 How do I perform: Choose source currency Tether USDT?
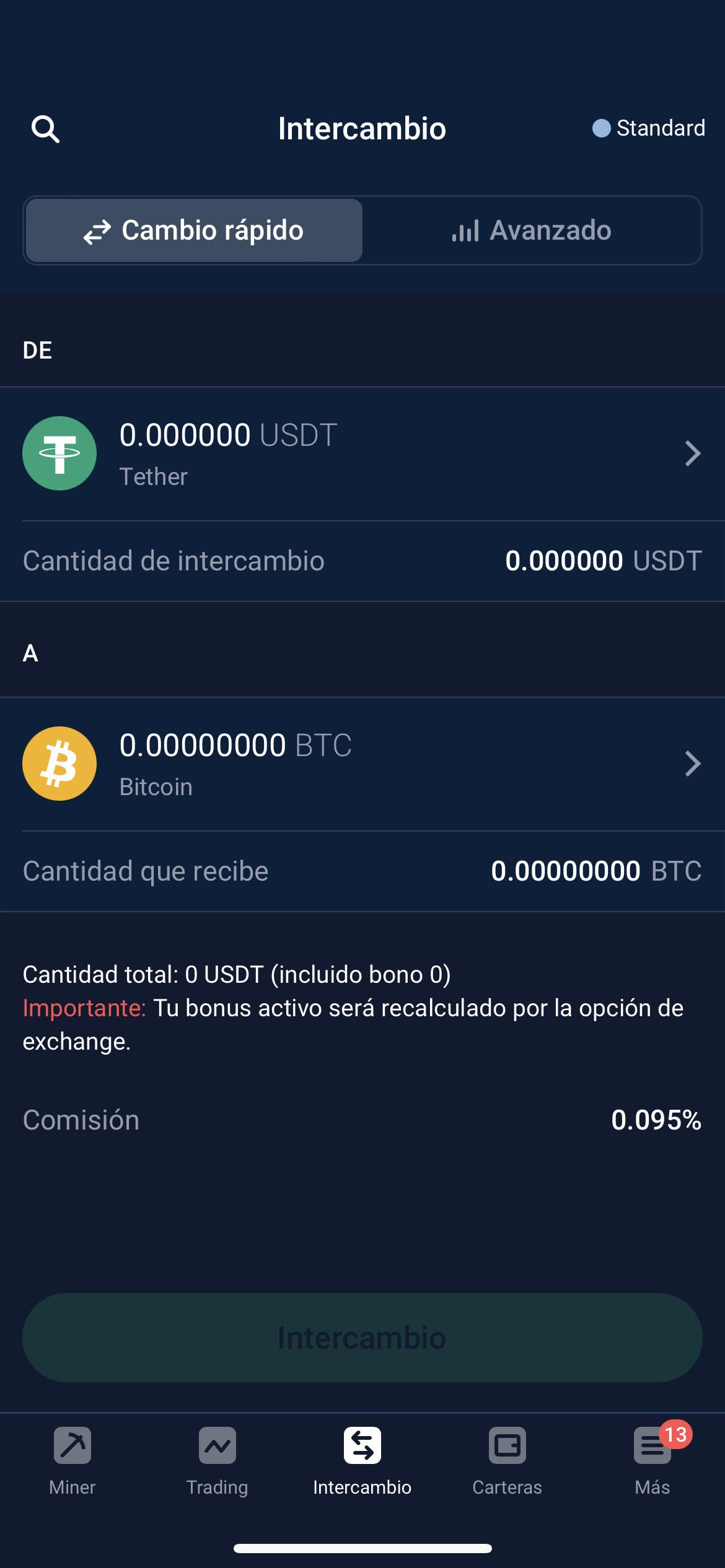coord(362,454)
